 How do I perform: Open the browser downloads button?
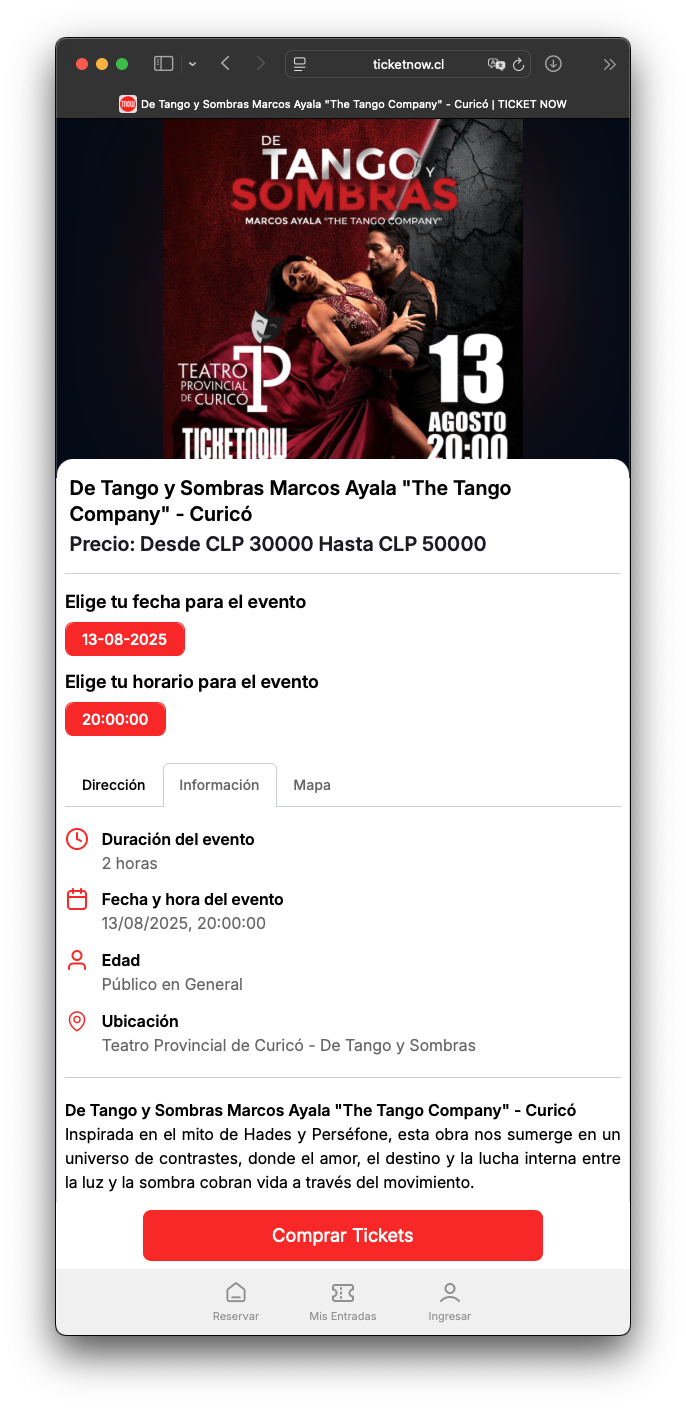(x=553, y=64)
